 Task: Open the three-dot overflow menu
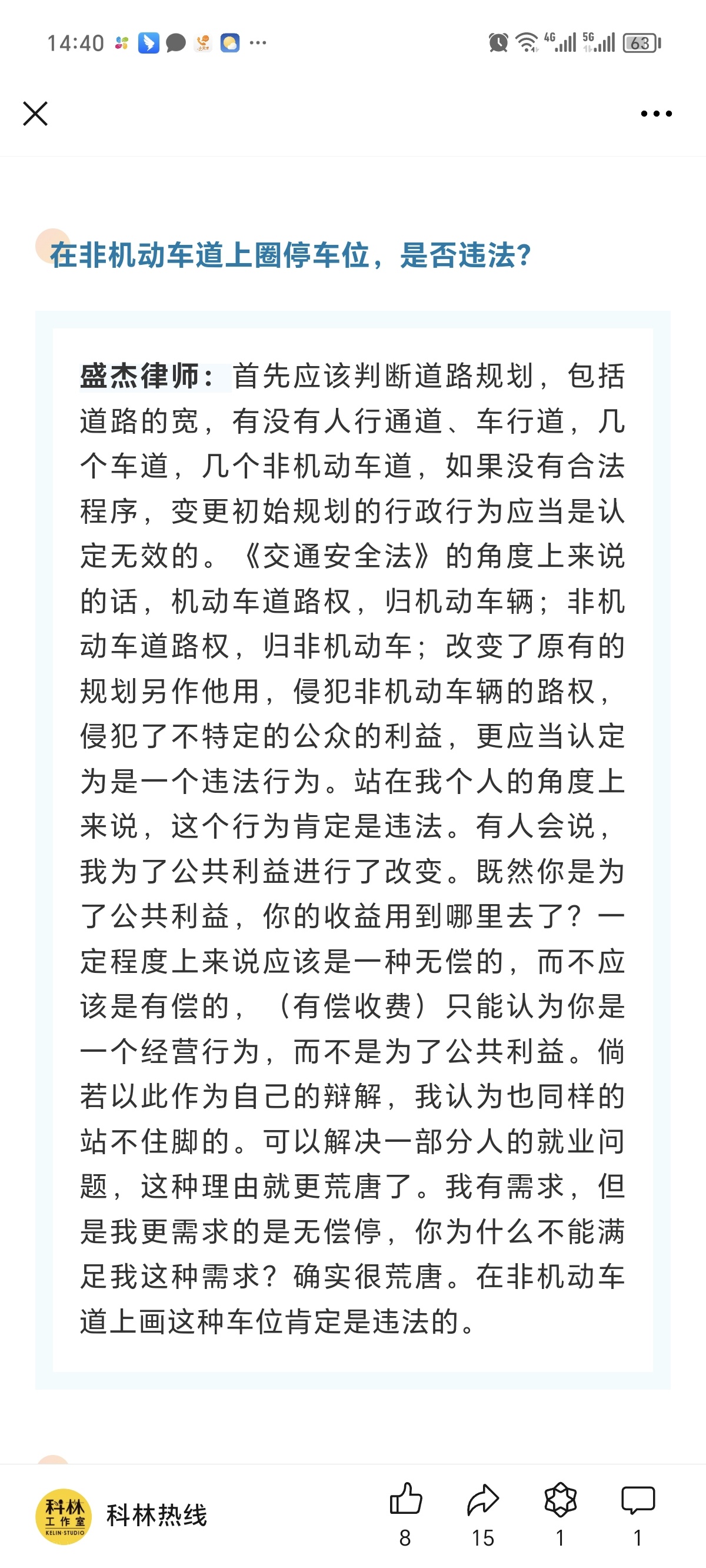pyautogui.click(x=656, y=114)
